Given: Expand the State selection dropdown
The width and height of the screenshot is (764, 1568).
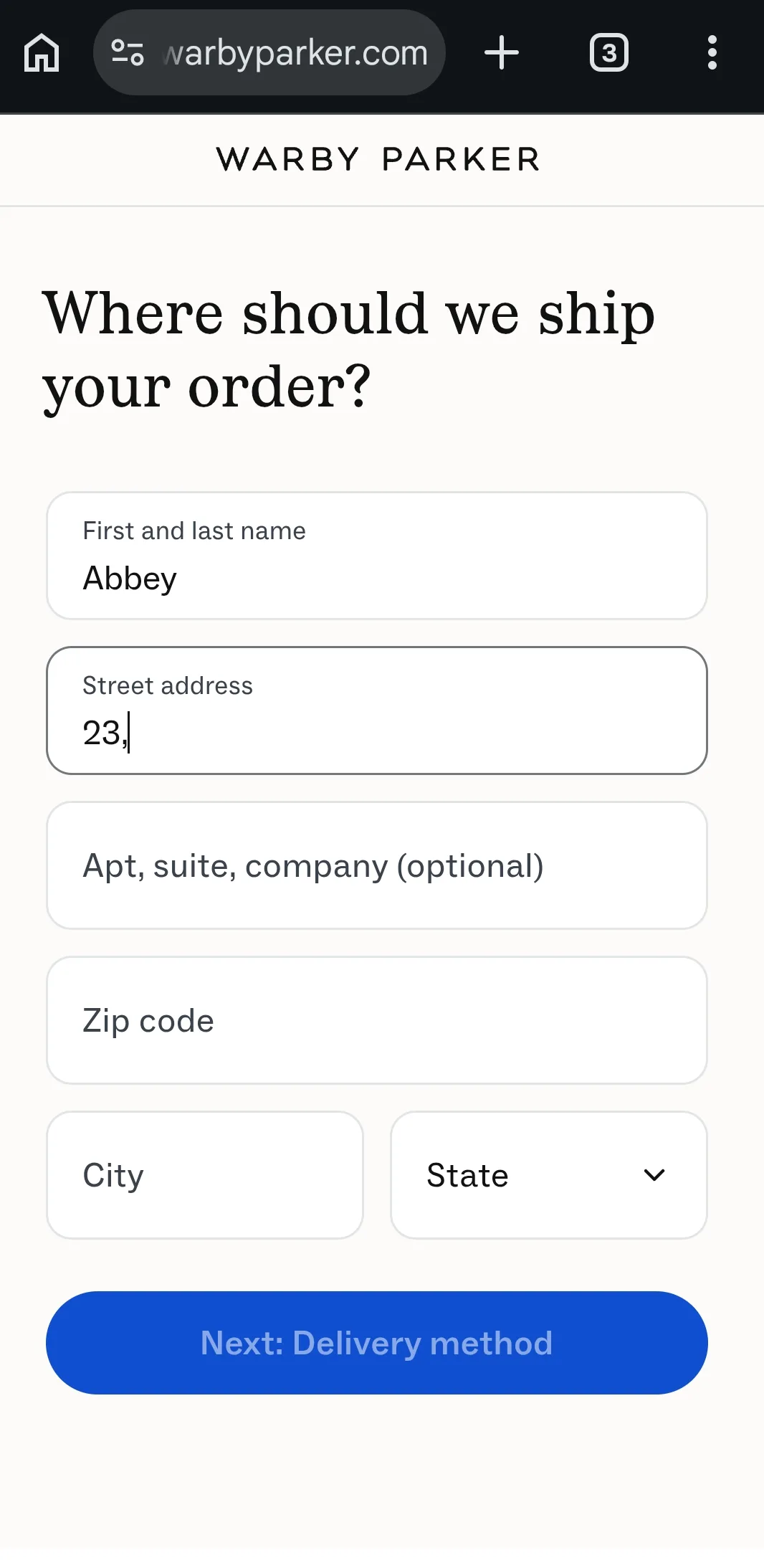Looking at the screenshot, I should 548,1175.
